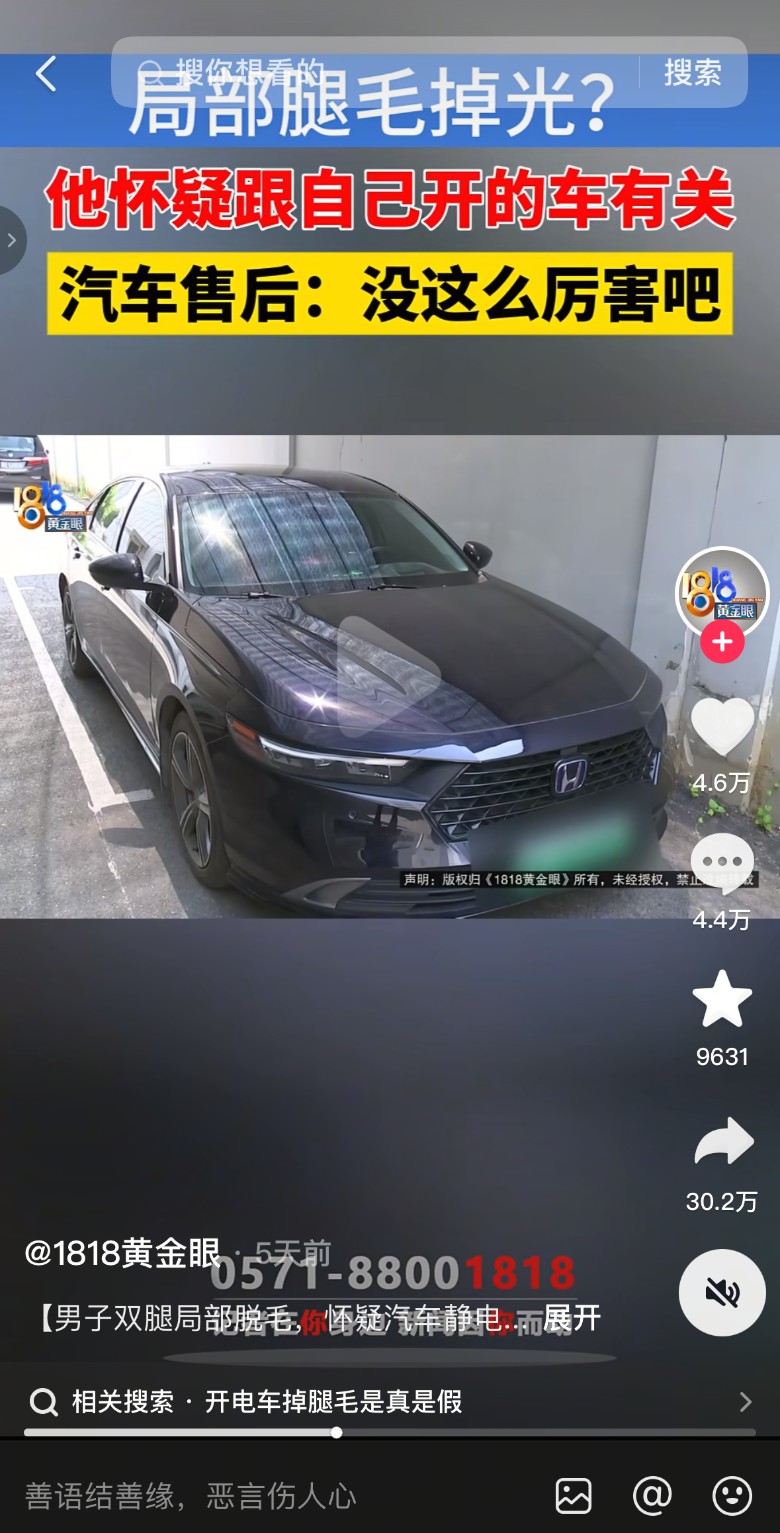Viewport: 780px width, 1533px height.
Task: Open the 1818黄金眼 profile avatar
Action: [722, 593]
